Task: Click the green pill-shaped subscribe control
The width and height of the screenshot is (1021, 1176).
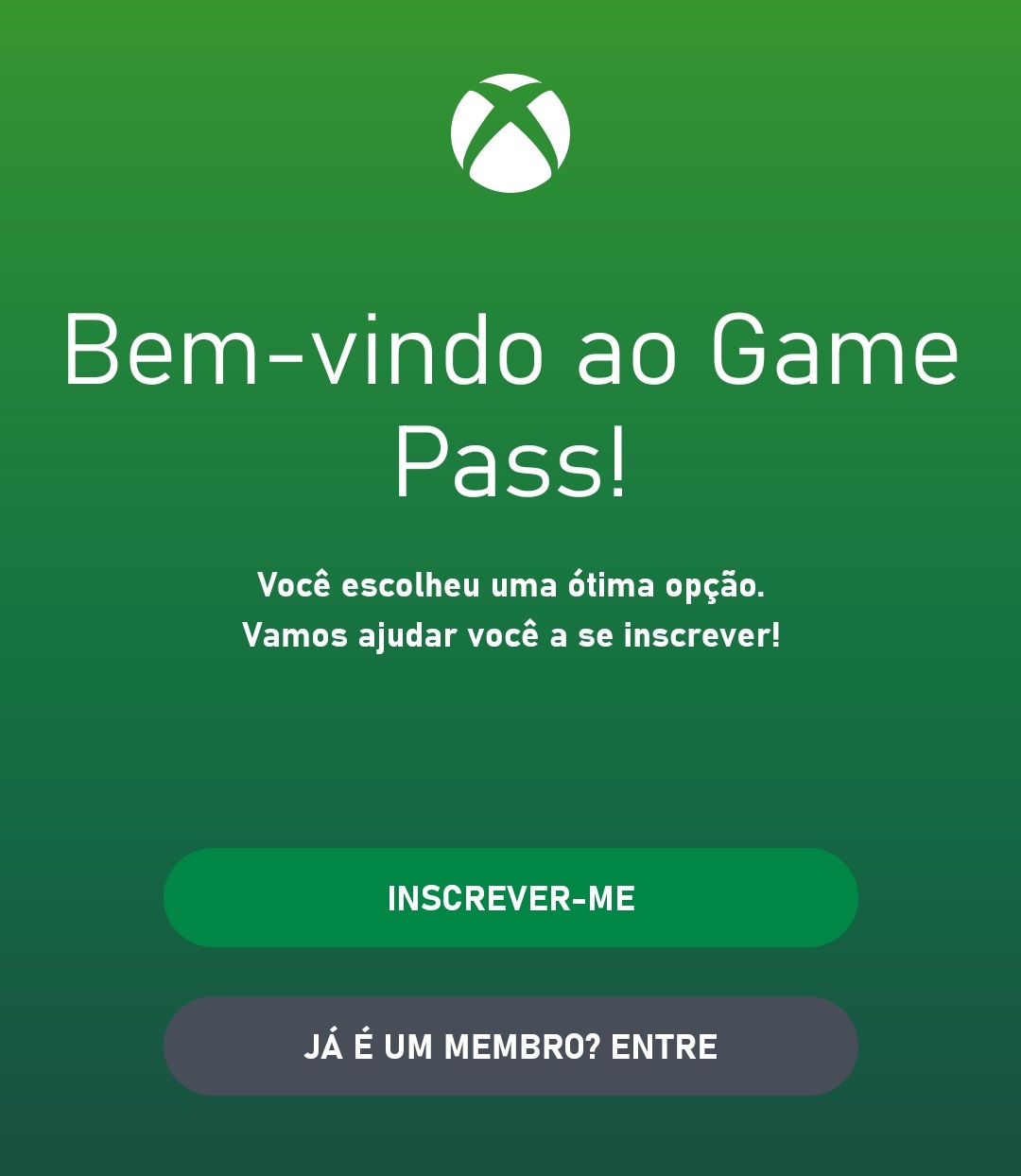Action: coord(510,900)
